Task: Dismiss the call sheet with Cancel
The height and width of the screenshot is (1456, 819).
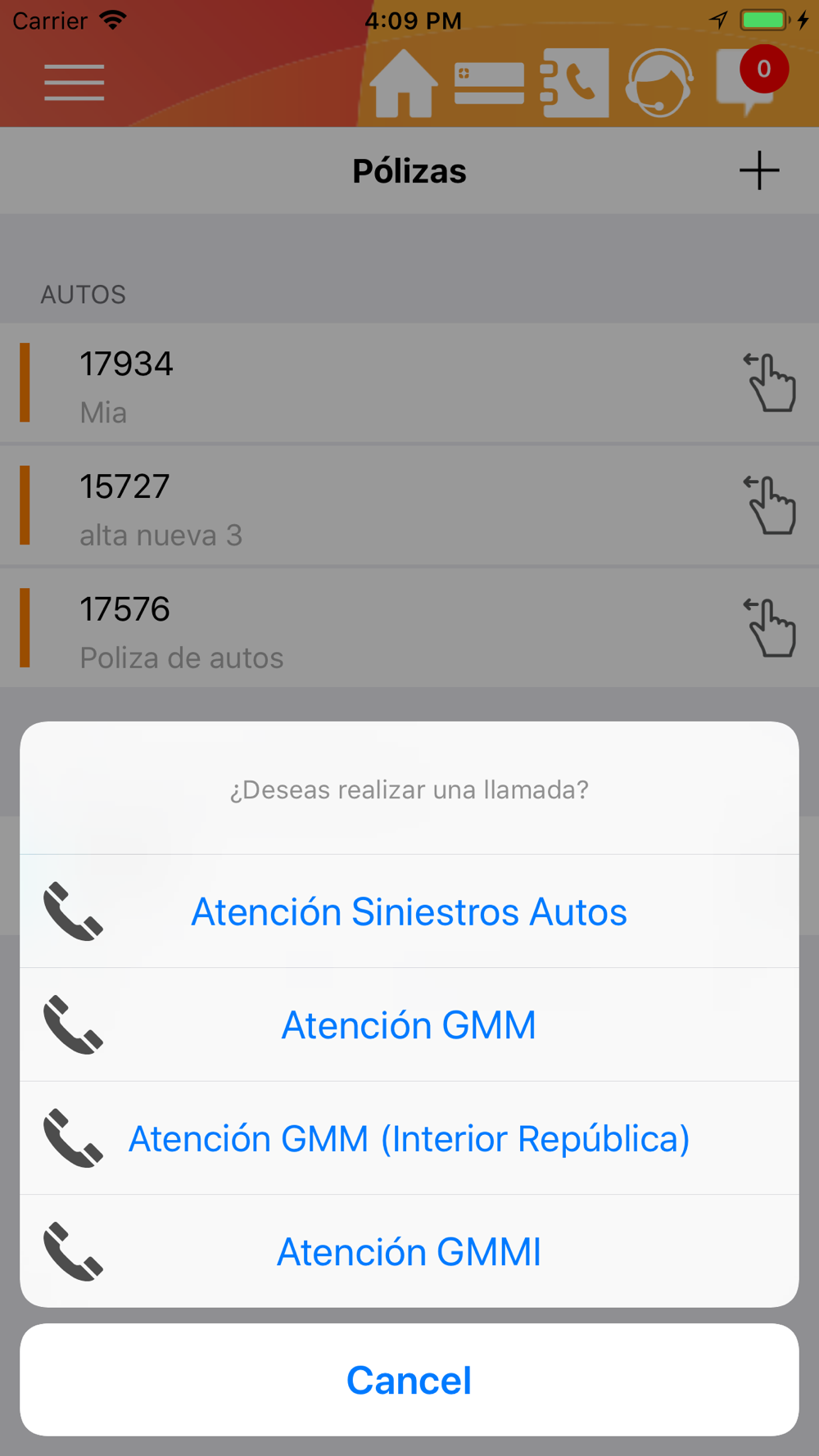Action: pyautogui.click(x=409, y=1380)
